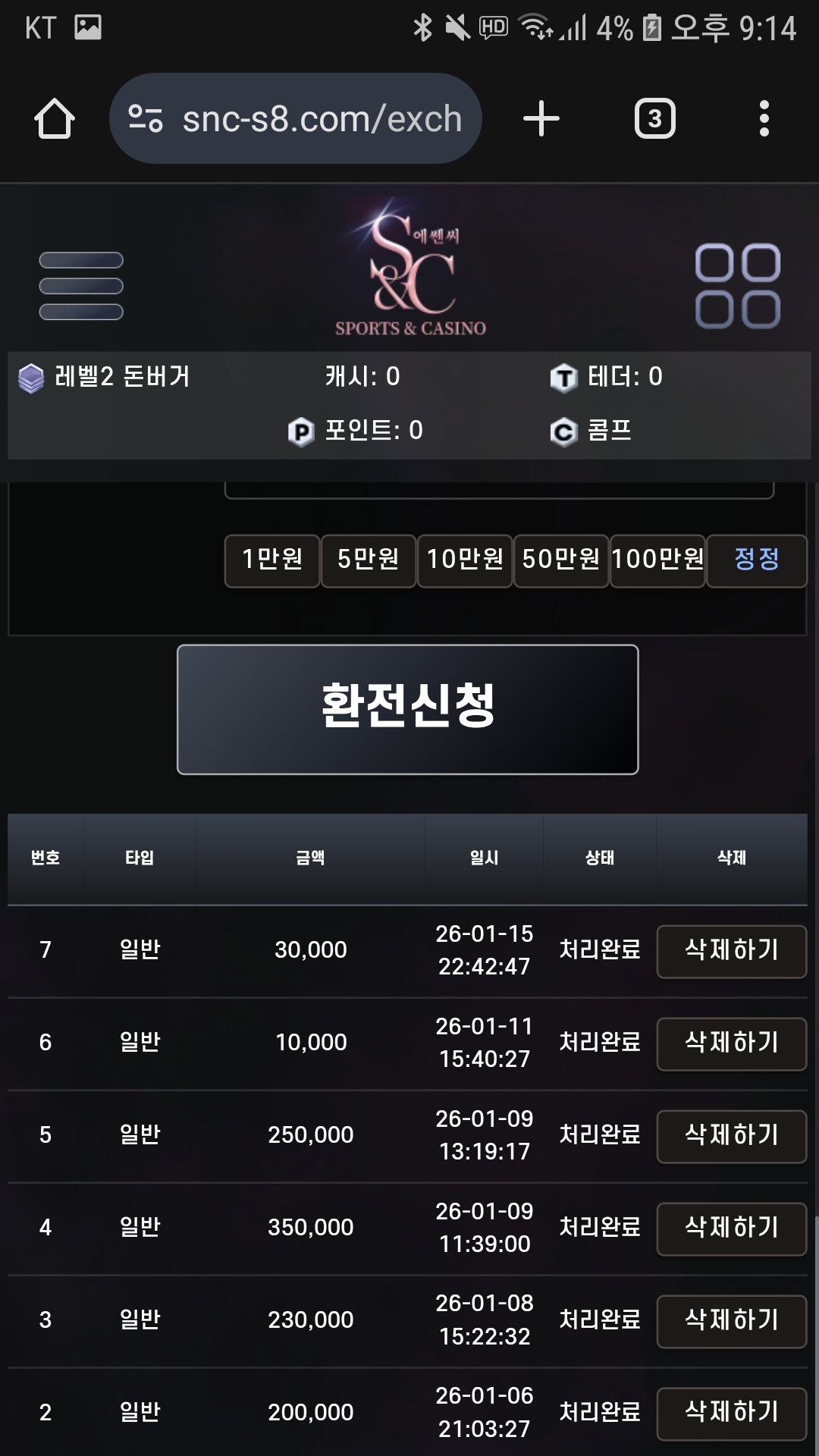819x1456 pixels.
Task: Delete record number 2 of 200,000
Action: point(731,1413)
